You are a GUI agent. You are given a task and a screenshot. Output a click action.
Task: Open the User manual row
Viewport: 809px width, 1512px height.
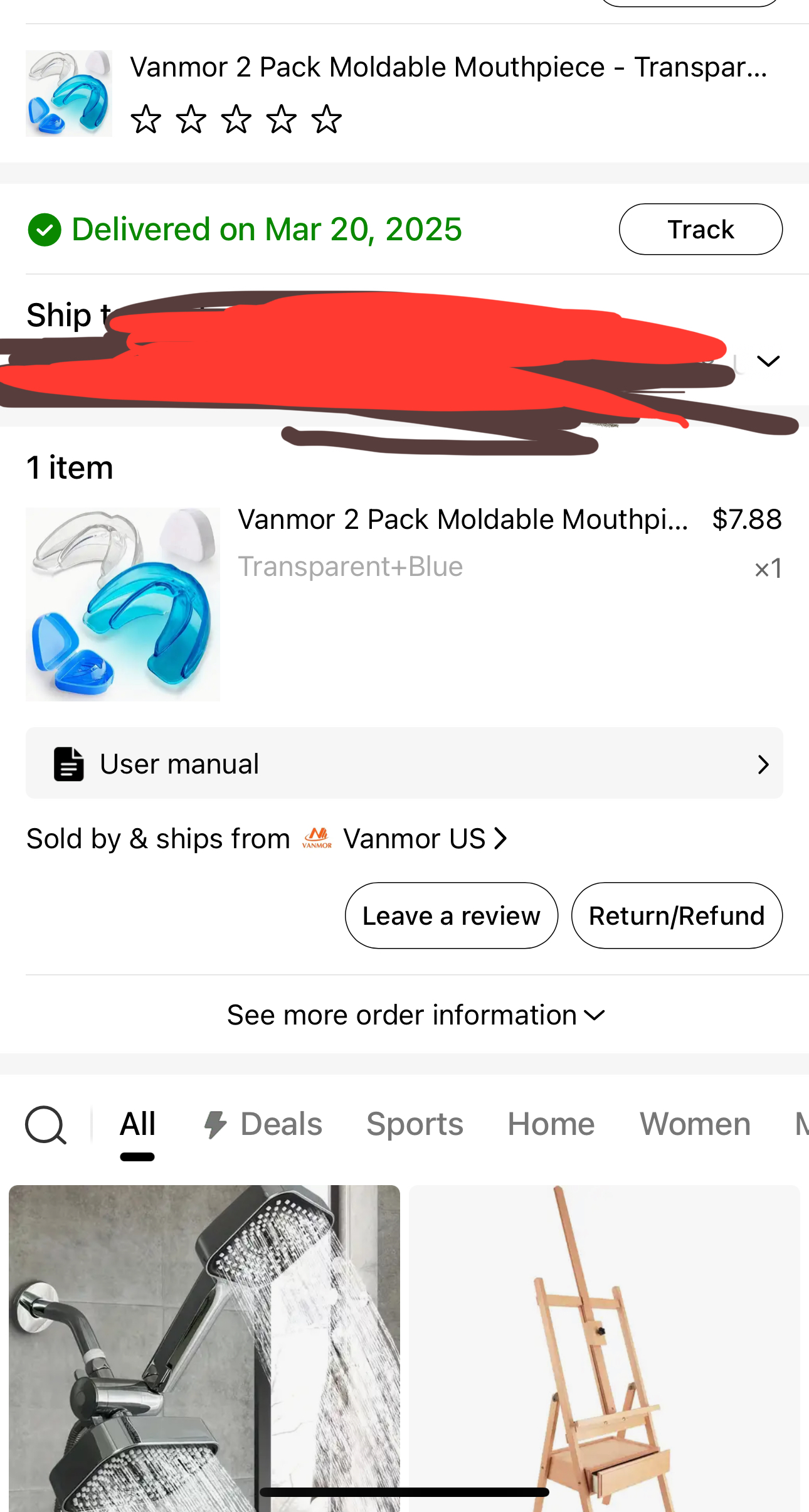click(x=404, y=764)
